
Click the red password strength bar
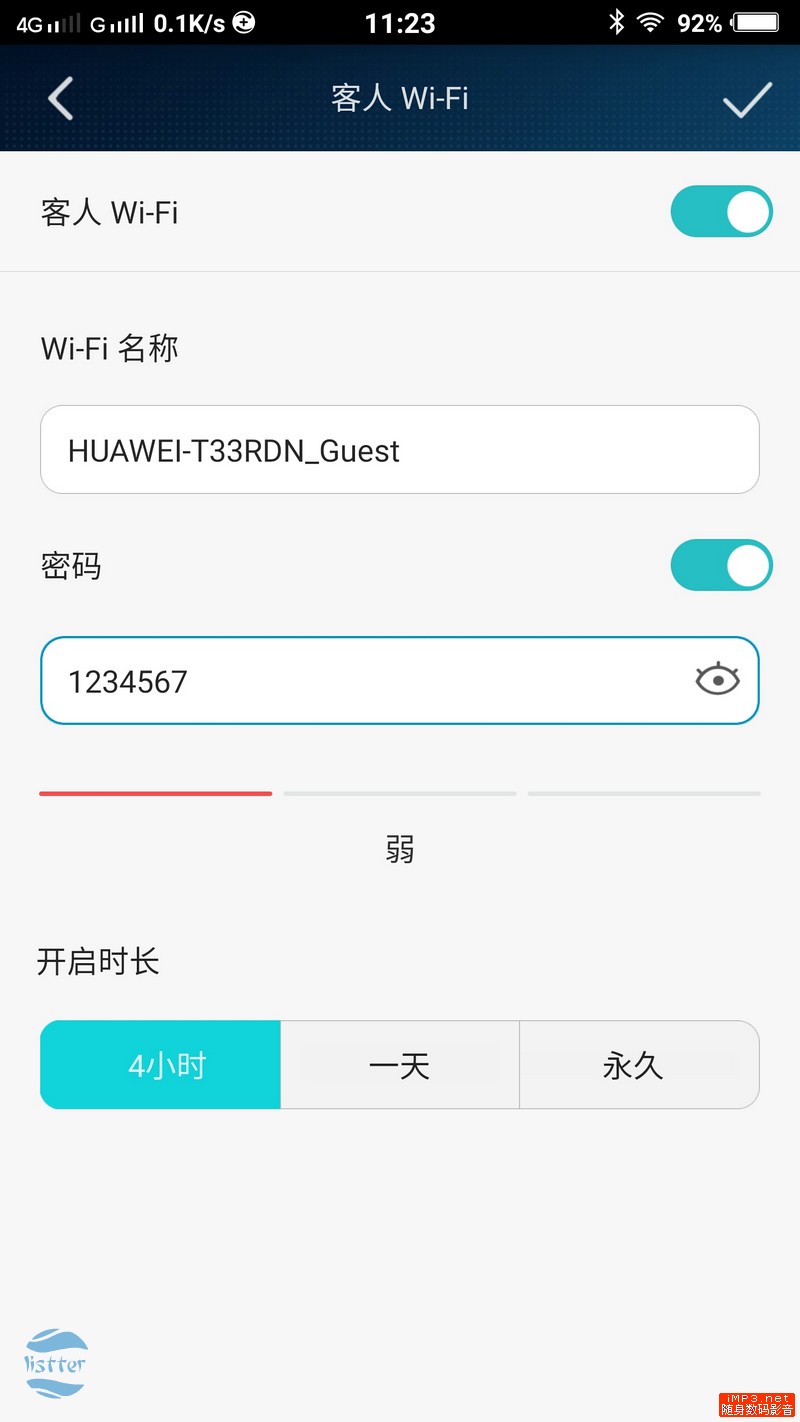(x=155, y=793)
